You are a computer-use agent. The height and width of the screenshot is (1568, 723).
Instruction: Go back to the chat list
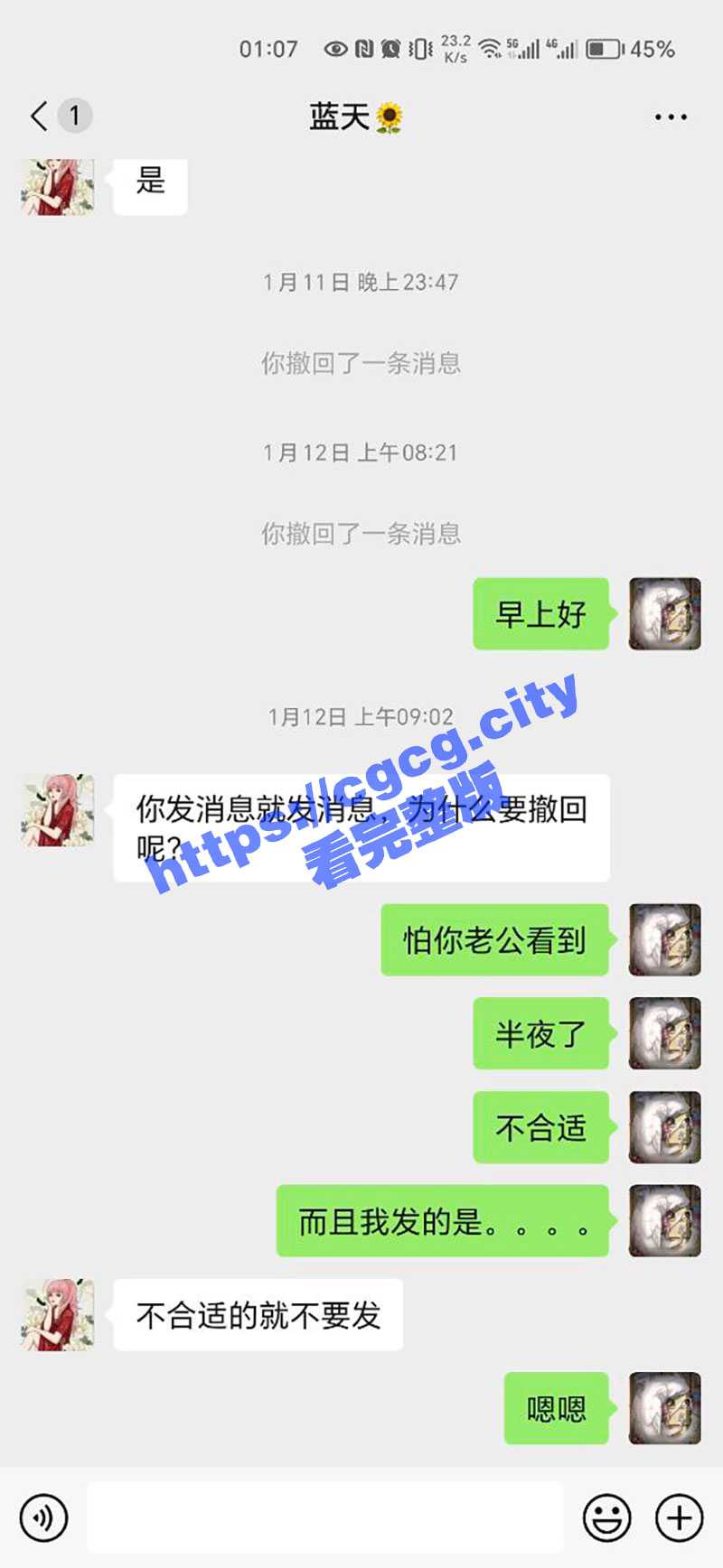click(40, 117)
